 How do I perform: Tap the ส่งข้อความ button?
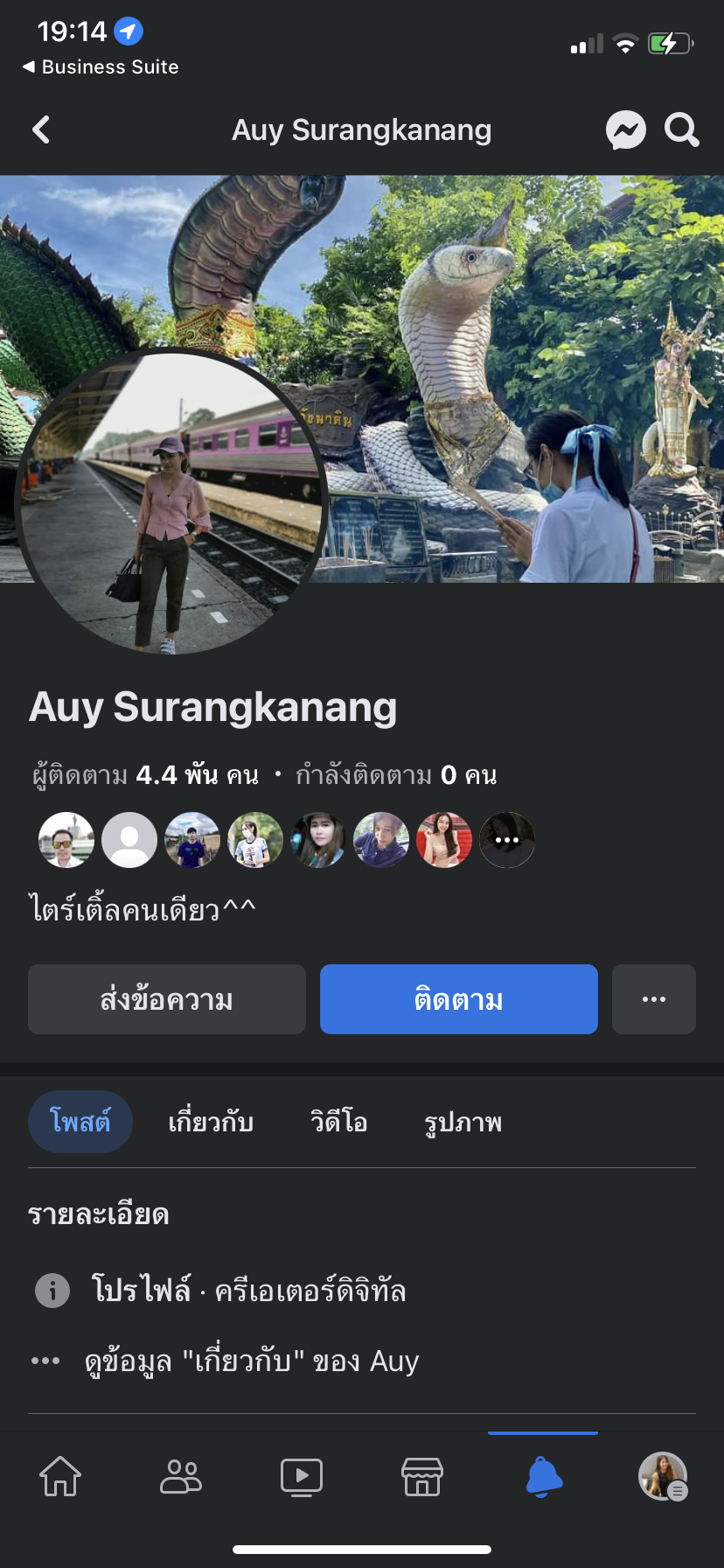tap(167, 999)
